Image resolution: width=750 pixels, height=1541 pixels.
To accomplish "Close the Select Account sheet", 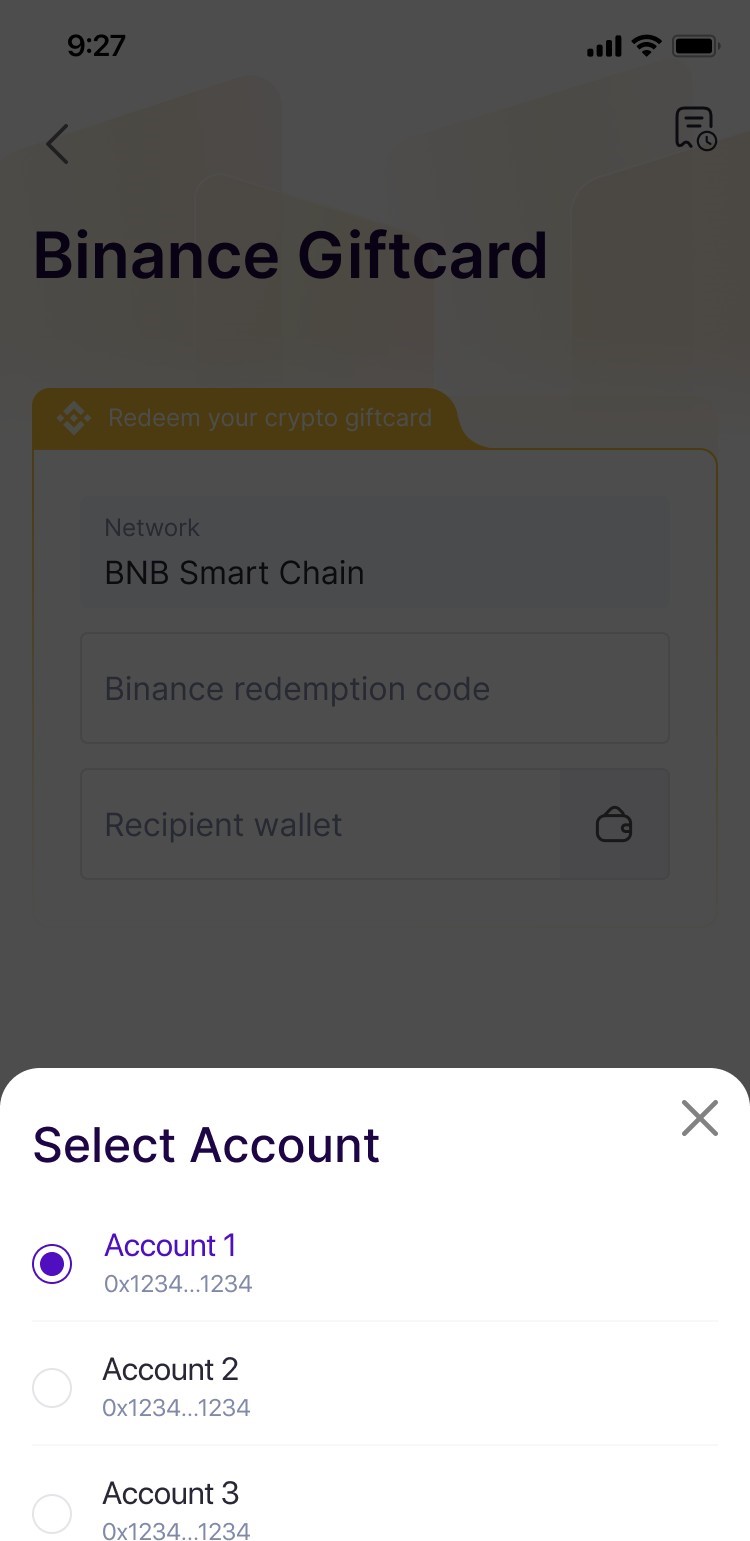I will (x=699, y=1118).
